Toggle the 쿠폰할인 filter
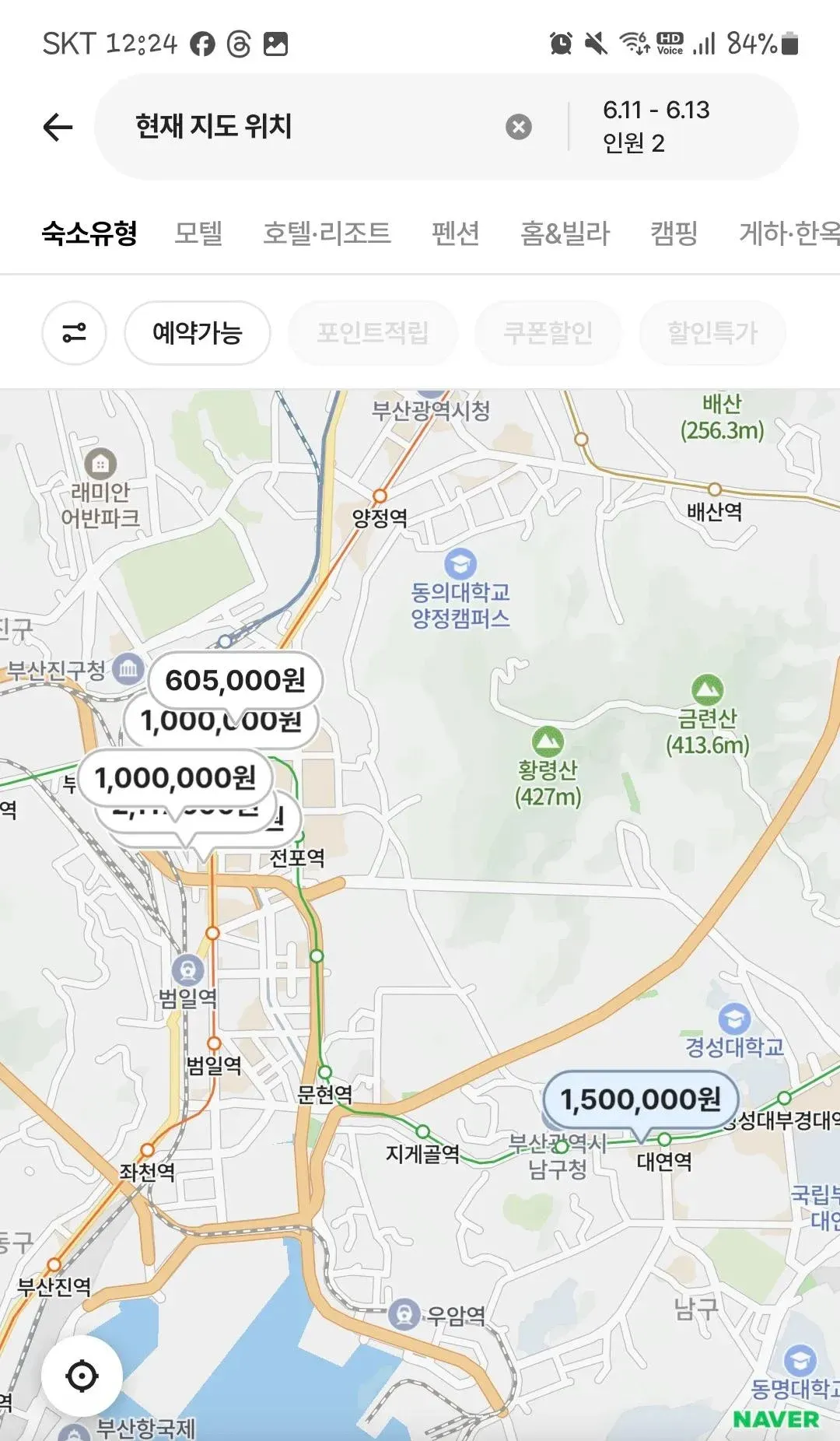The width and height of the screenshot is (840, 1441). point(547,333)
